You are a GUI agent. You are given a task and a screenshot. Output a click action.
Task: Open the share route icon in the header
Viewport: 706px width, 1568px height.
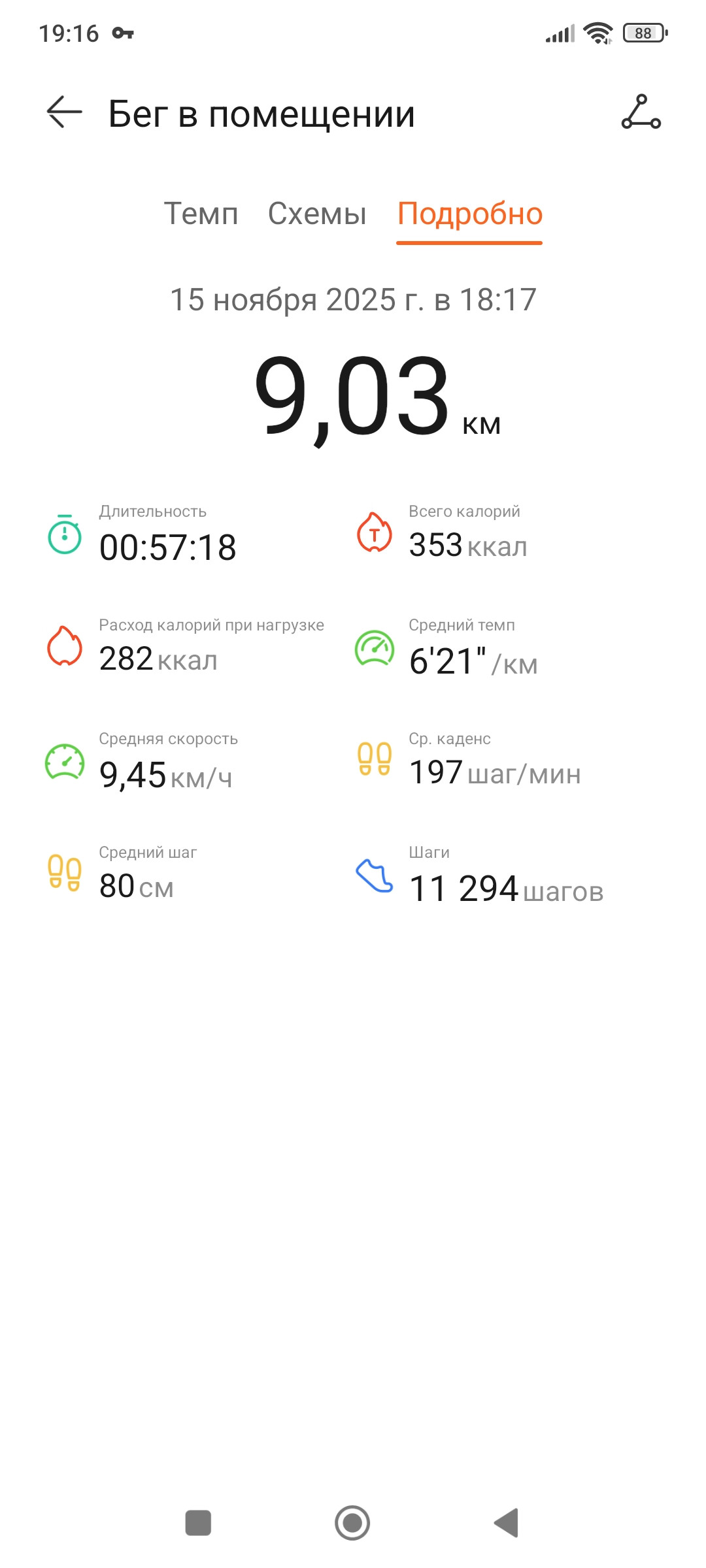pyautogui.click(x=641, y=112)
